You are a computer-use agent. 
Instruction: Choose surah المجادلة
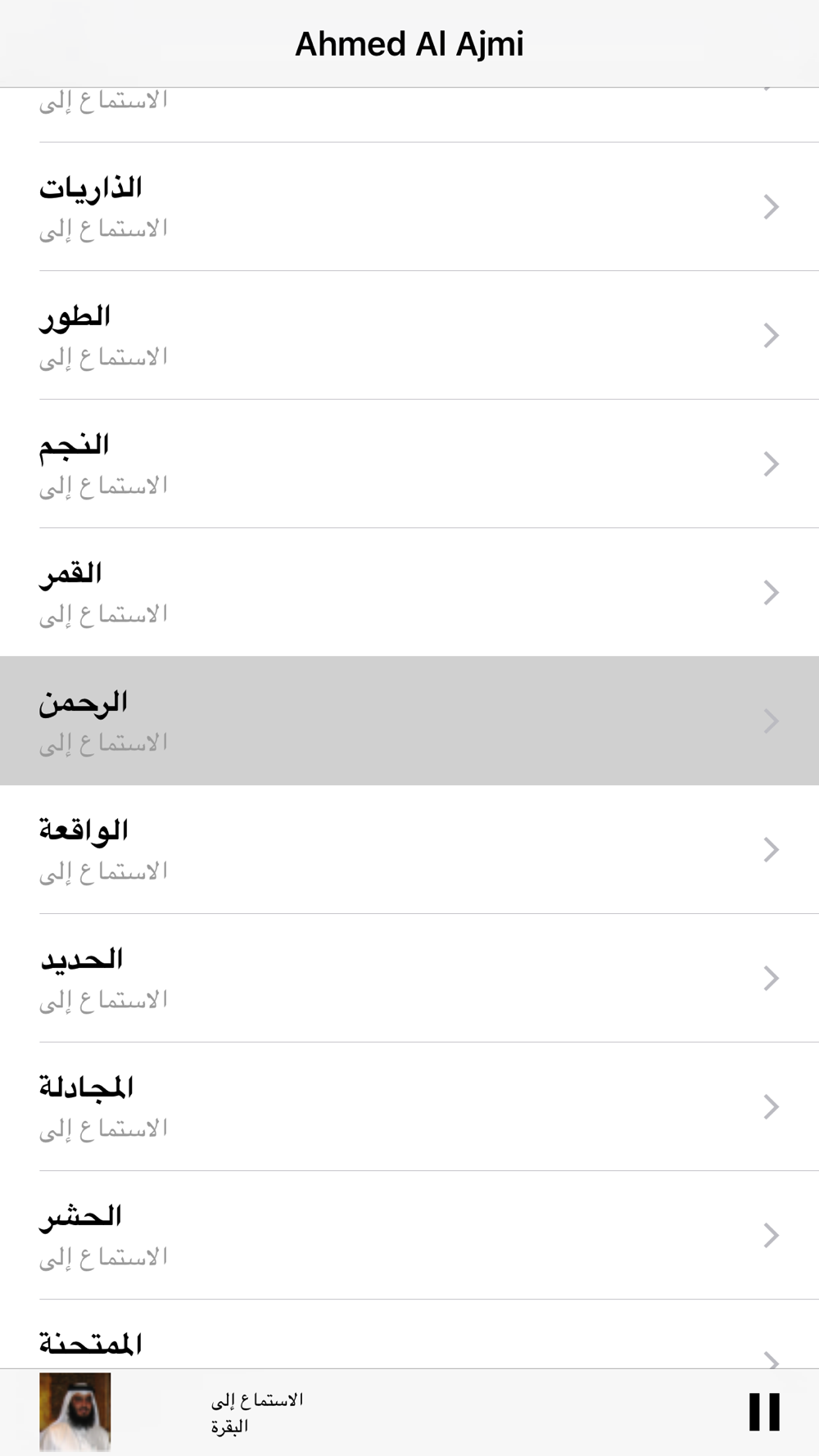click(x=409, y=1106)
